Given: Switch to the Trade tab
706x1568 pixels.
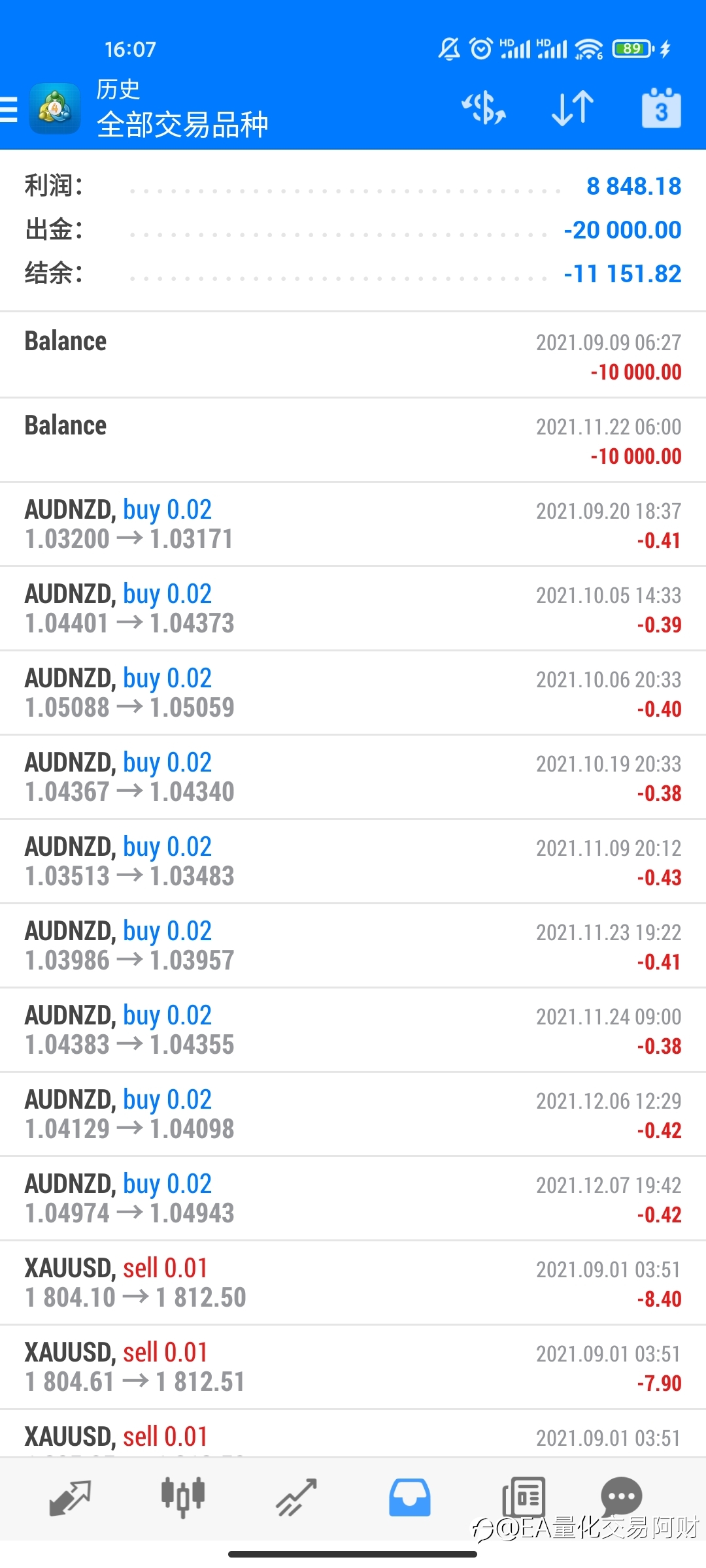Looking at the screenshot, I should (296, 1497).
